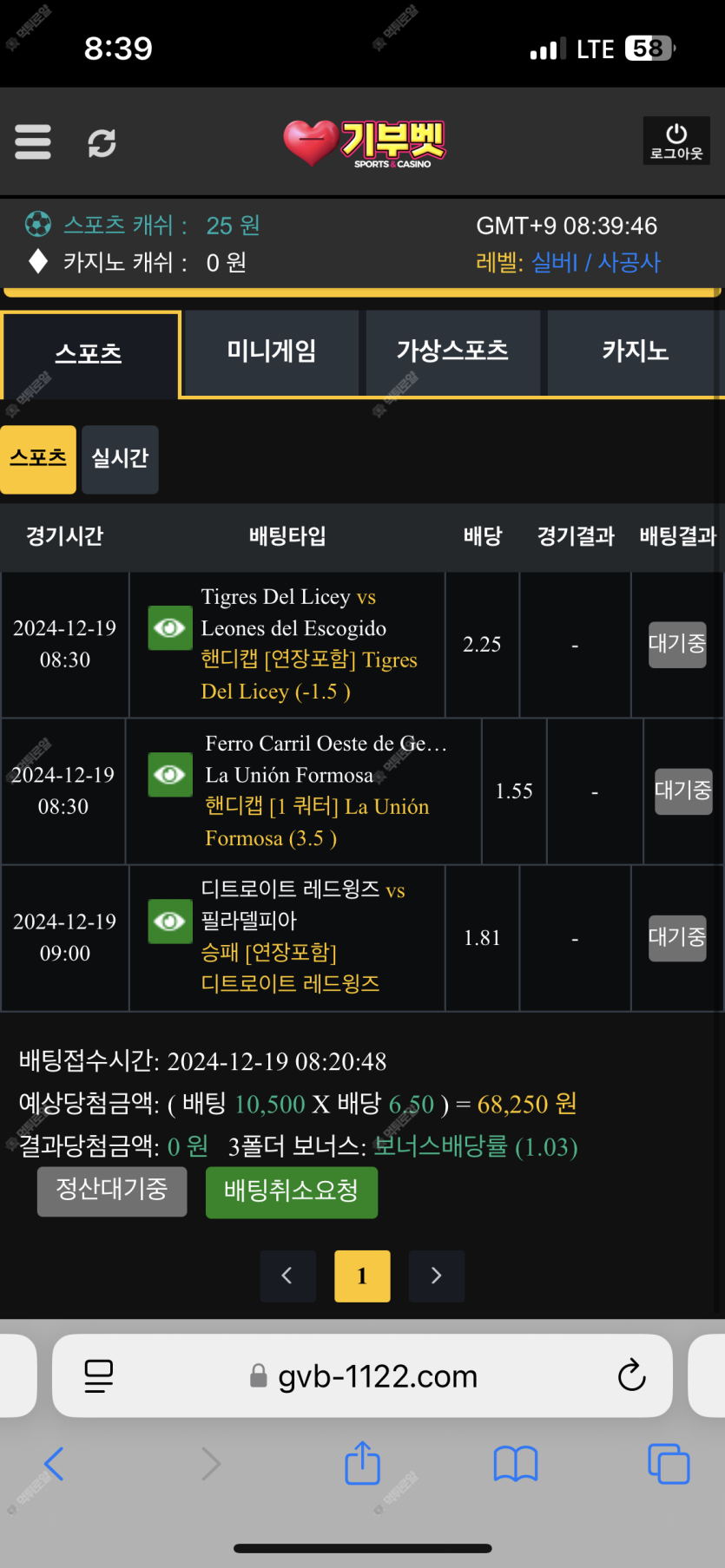Screen dimensions: 725x1568
Task: Refresh the page with the reload icon
Action: coord(102,143)
